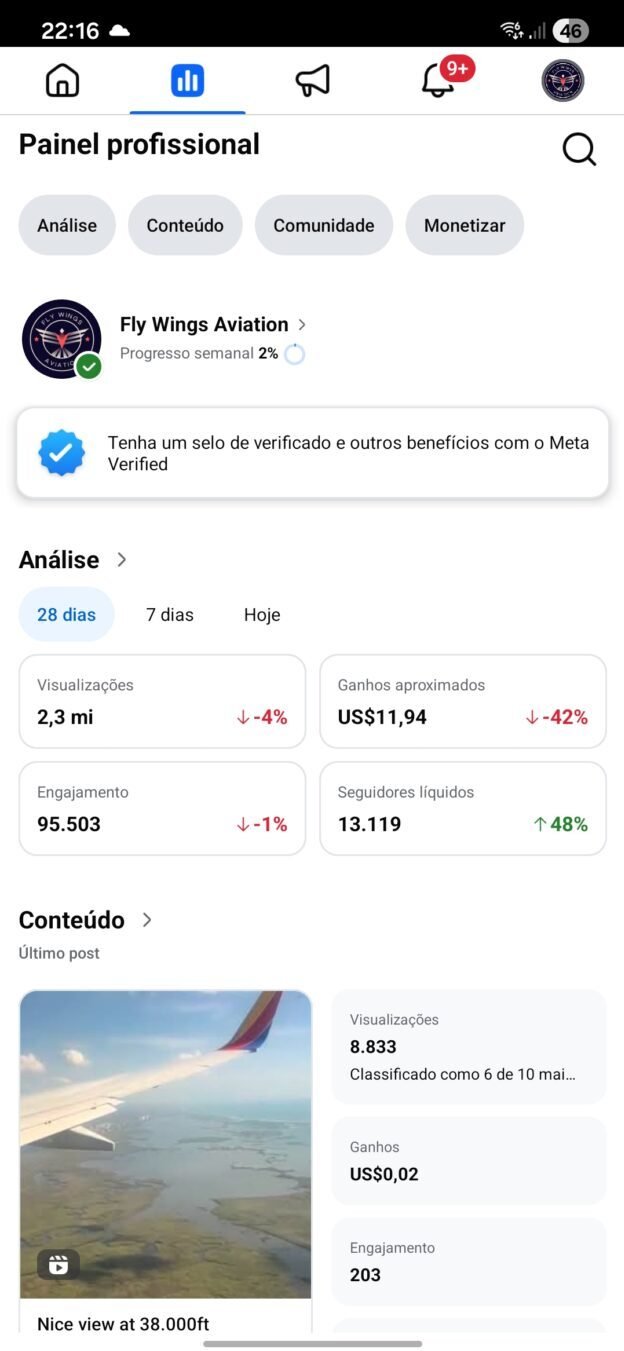This screenshot has height=1351, width=624.
Task: Select the Análise chip
Action: pos(67,225)
